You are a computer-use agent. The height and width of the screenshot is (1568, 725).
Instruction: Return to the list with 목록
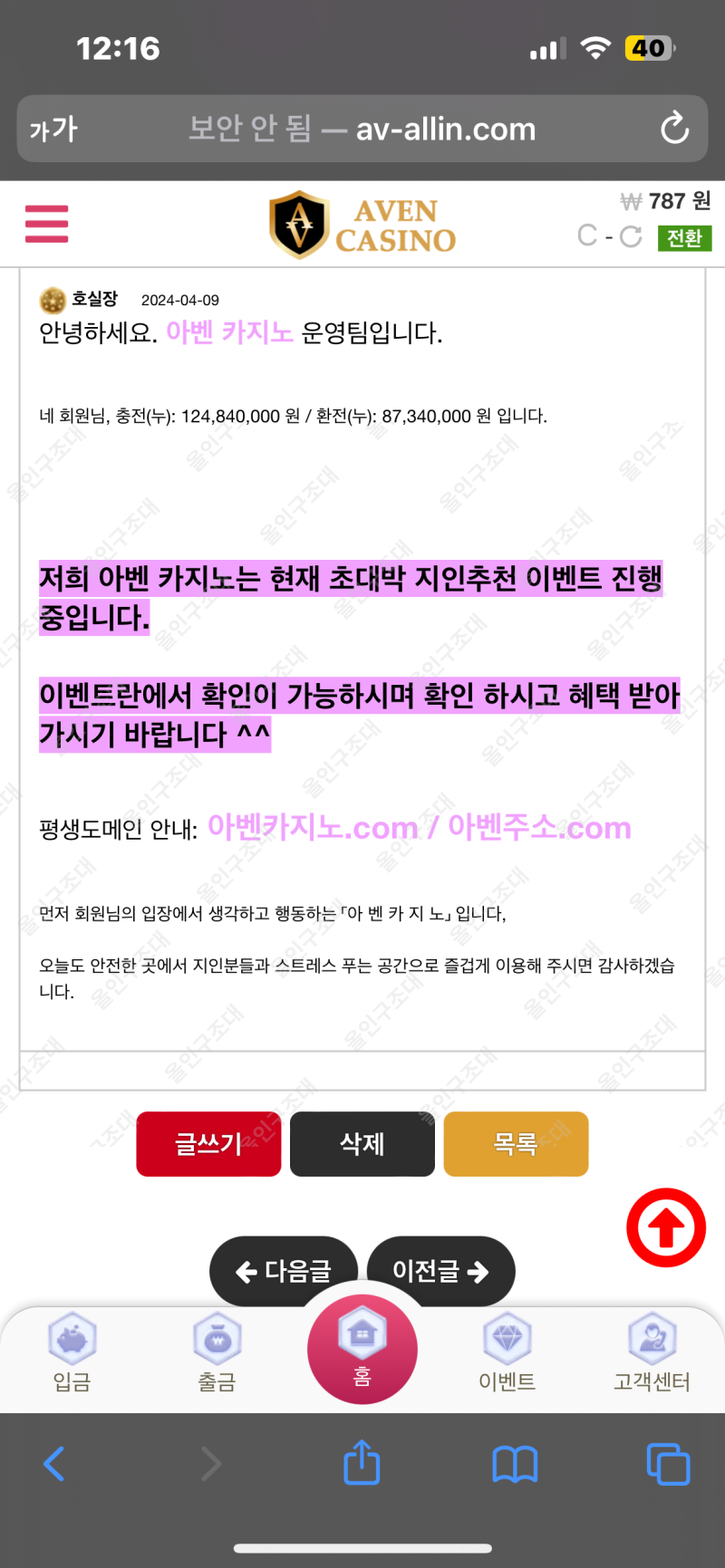pos(516,1144)
